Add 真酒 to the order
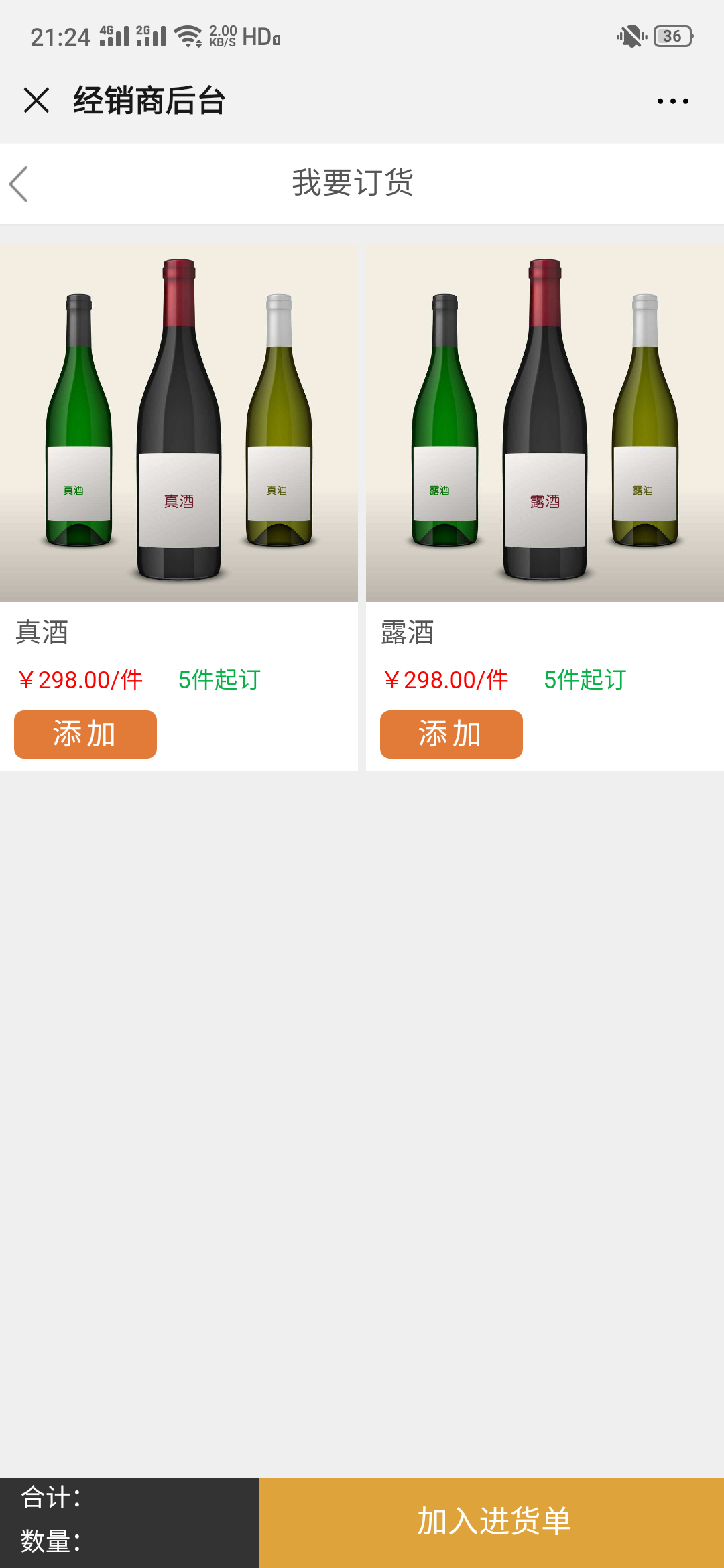This screenshot has height=1568, width=724. coord(85,734)
